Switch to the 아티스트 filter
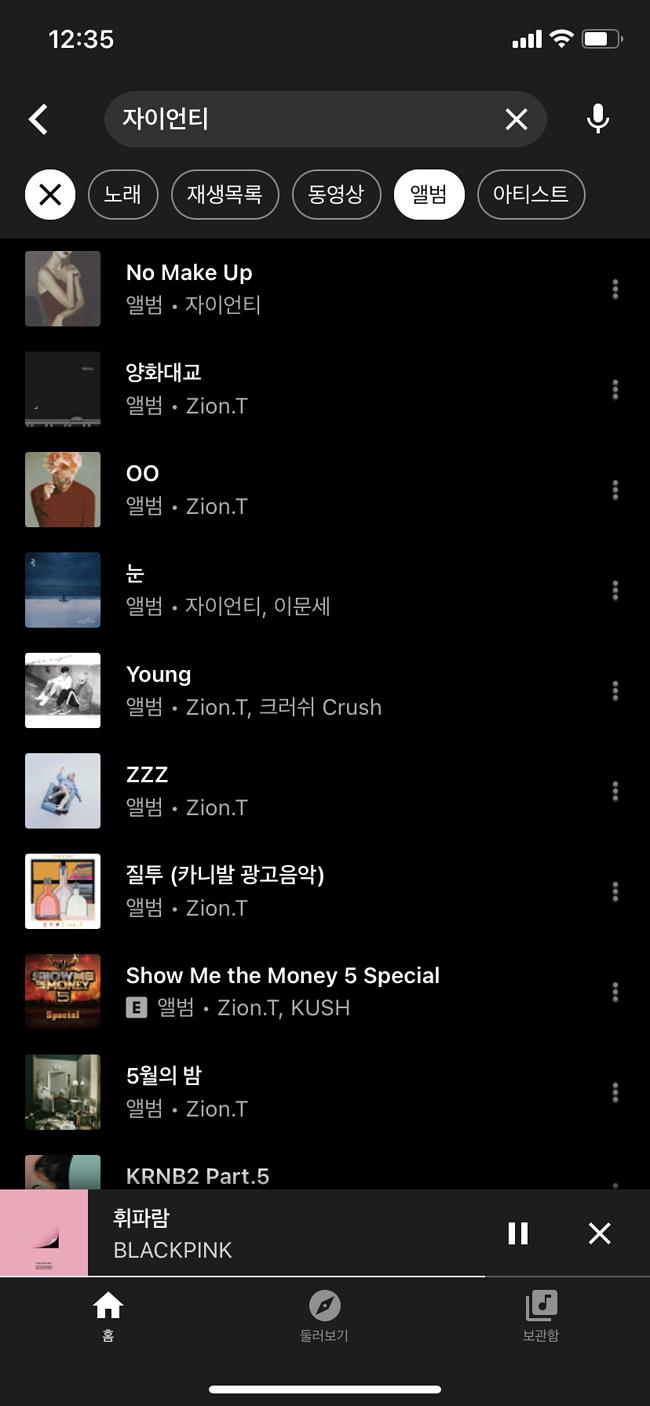Image resolution: width=650 pixels, height=1406 pixels. pyautogui.click(x=531, y=194)
